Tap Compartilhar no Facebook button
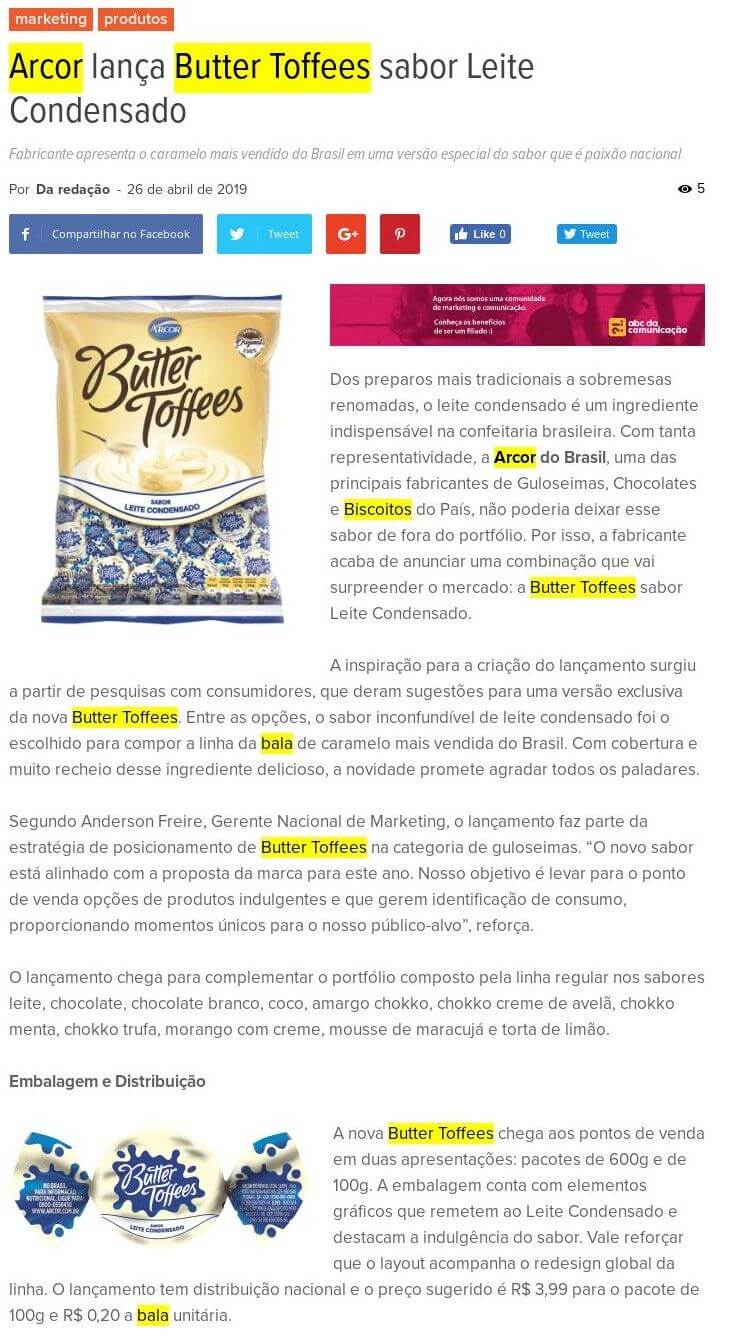The height and width of the screenshot is (1338, 736). (106, 234)
